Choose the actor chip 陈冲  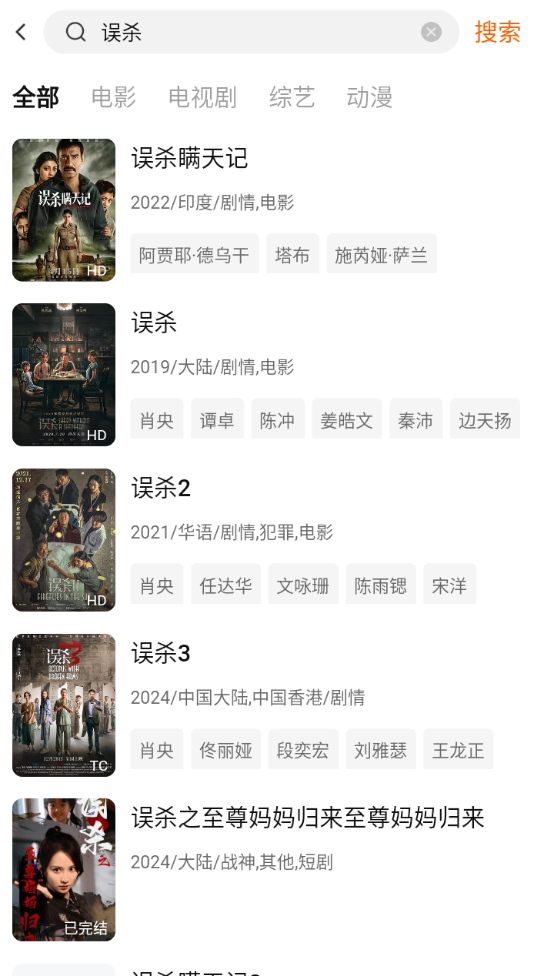click(277, 420)
